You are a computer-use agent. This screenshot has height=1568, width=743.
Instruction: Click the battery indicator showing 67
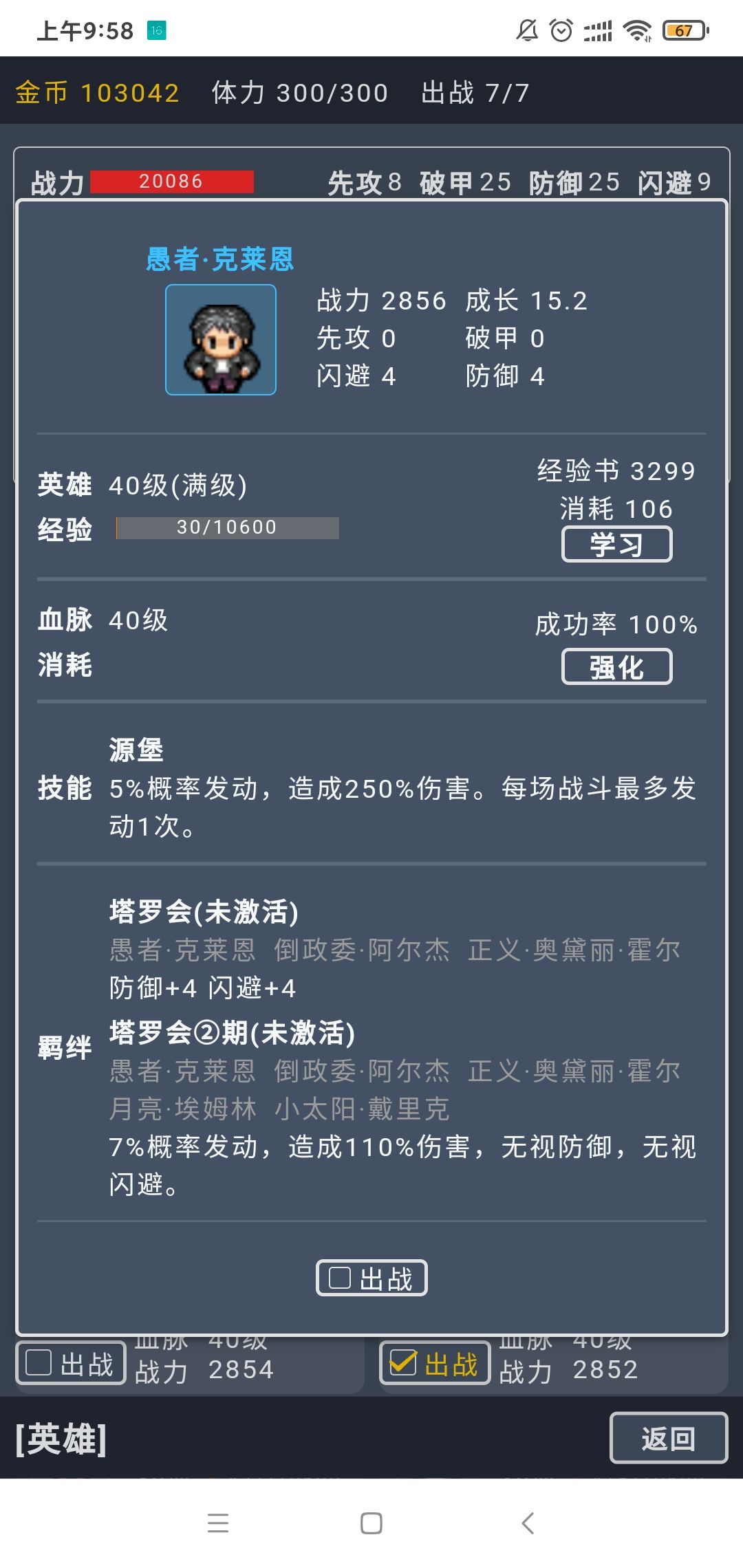[x=683, y=30]
